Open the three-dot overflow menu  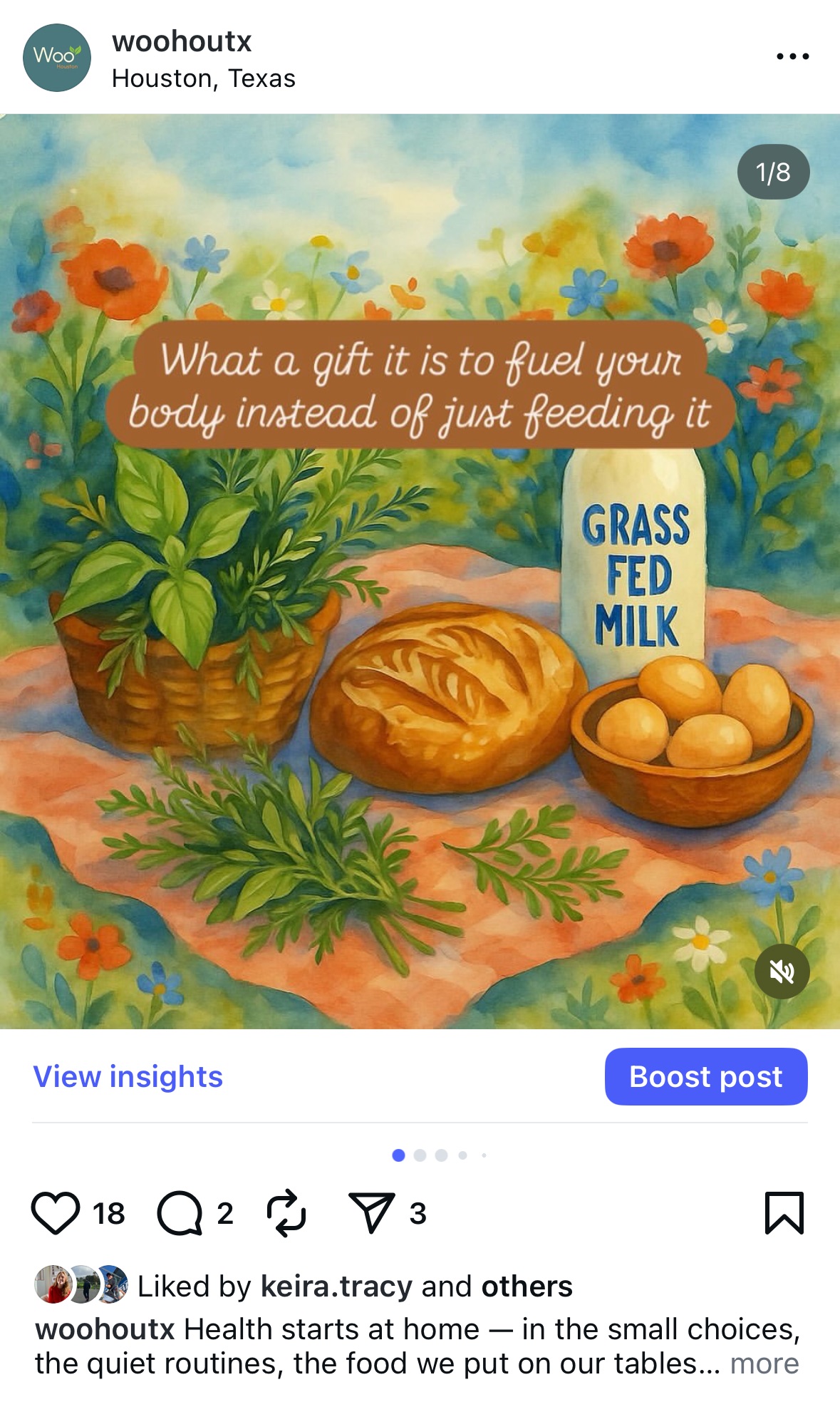point(792,56)
